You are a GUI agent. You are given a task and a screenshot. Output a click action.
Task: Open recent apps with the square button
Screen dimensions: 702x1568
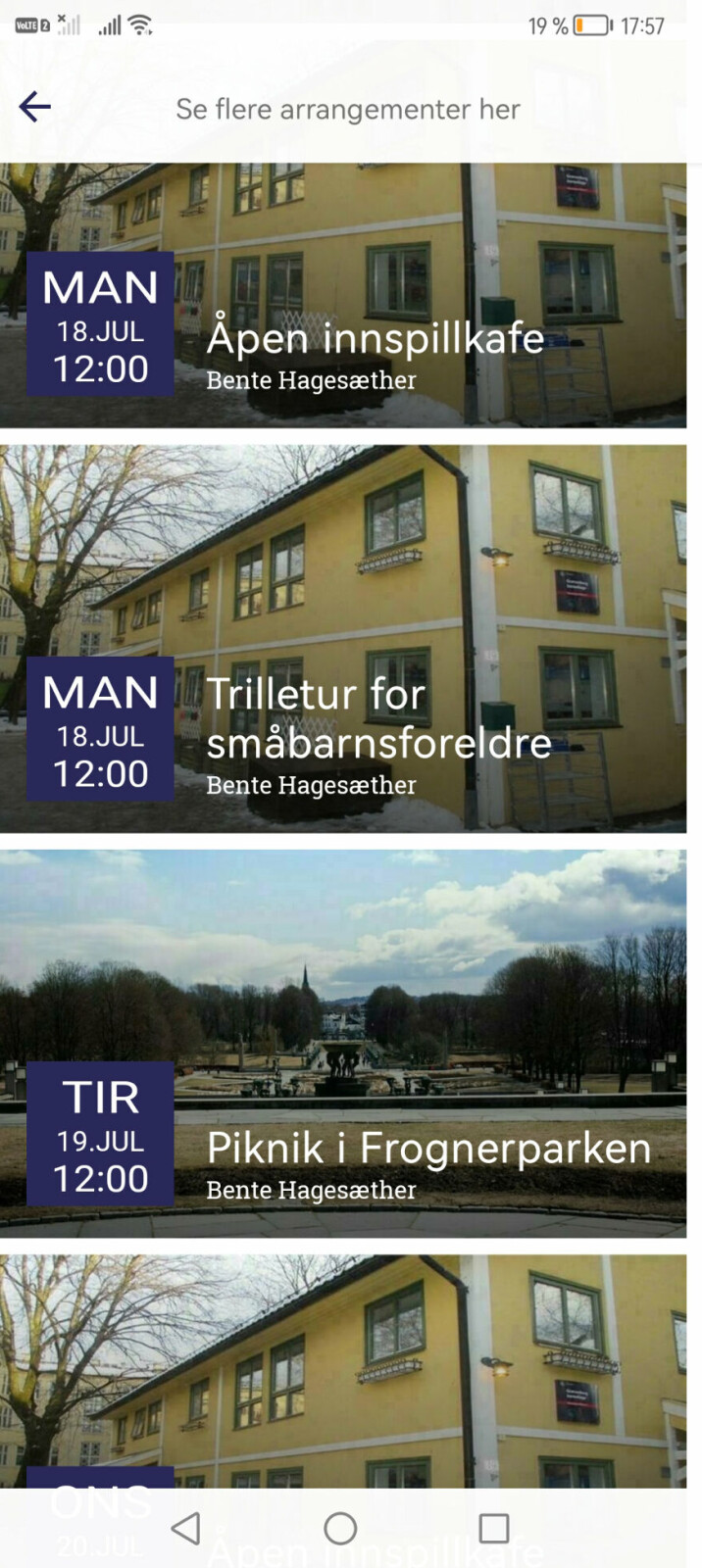493,1528
